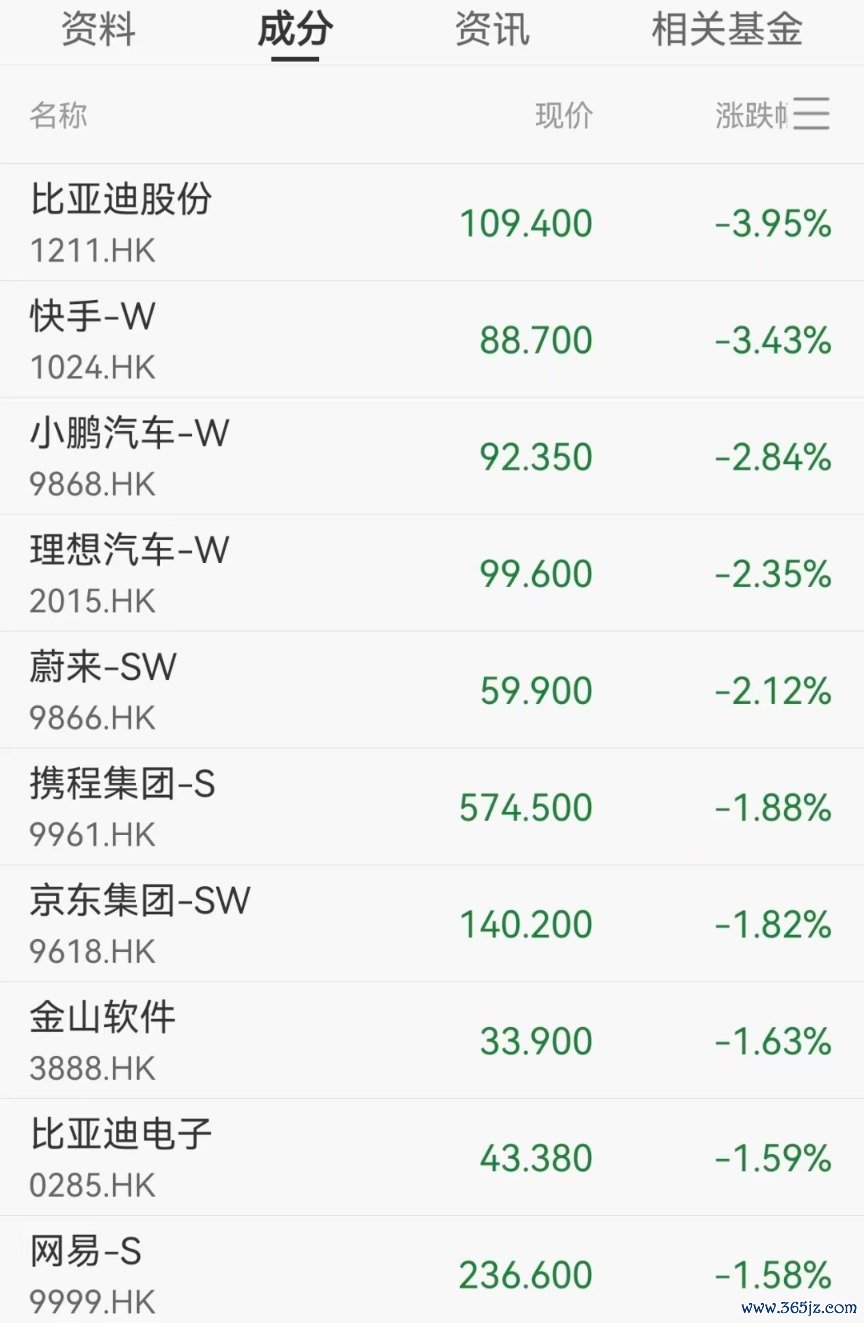Select the 成分 tab
Screen dimensions: 864x1323
click(x=294, y=30)
